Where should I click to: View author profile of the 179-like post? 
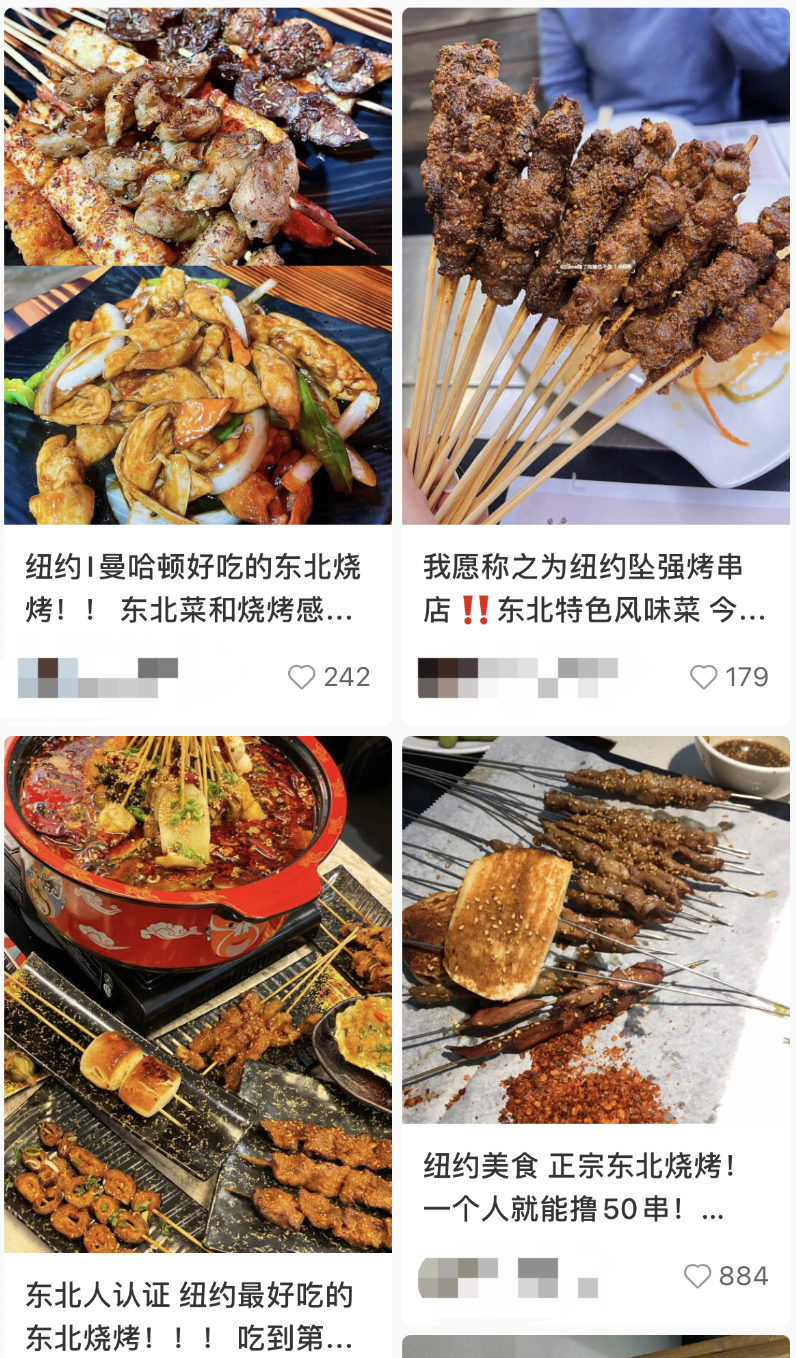[x=518, y=678]
